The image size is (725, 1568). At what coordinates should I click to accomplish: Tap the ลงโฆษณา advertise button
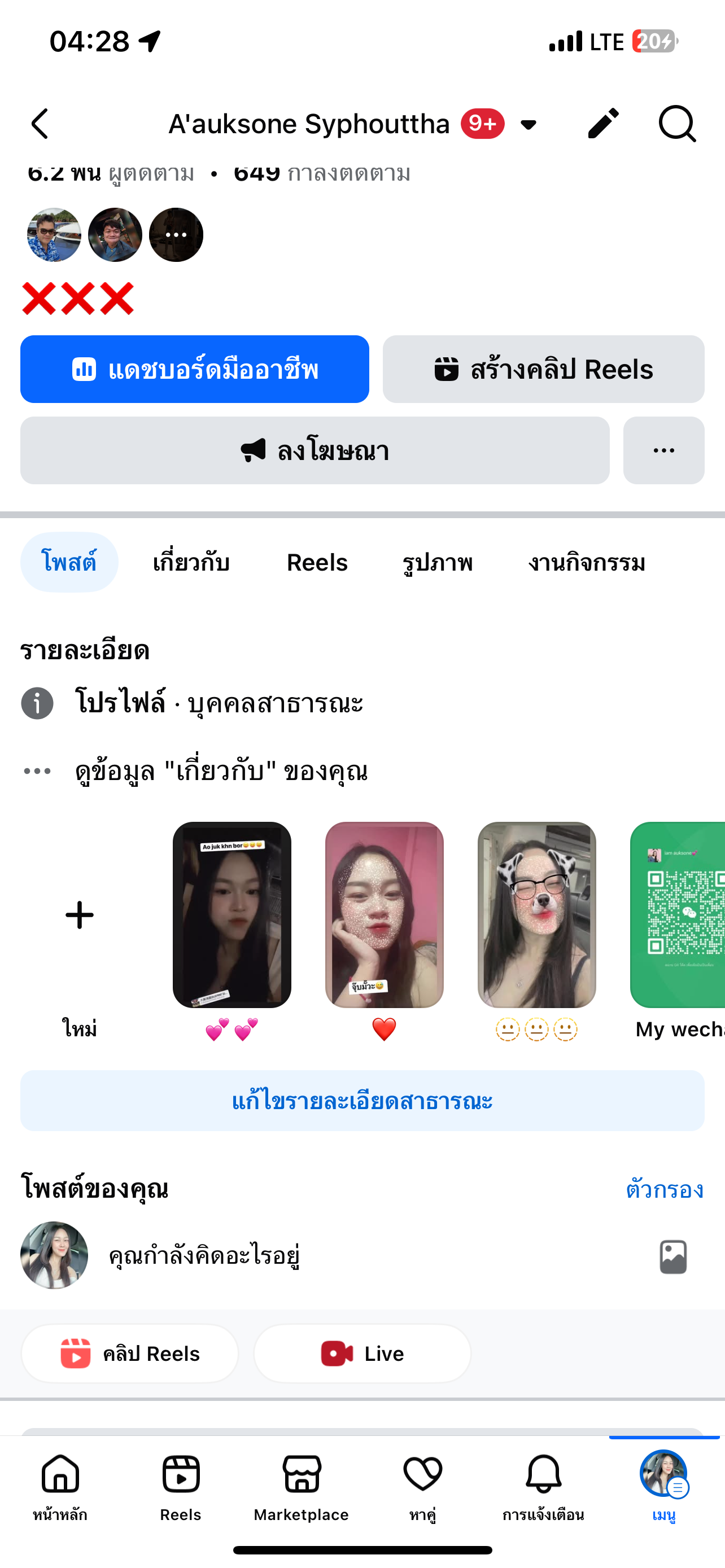click(x=315, y=450)
